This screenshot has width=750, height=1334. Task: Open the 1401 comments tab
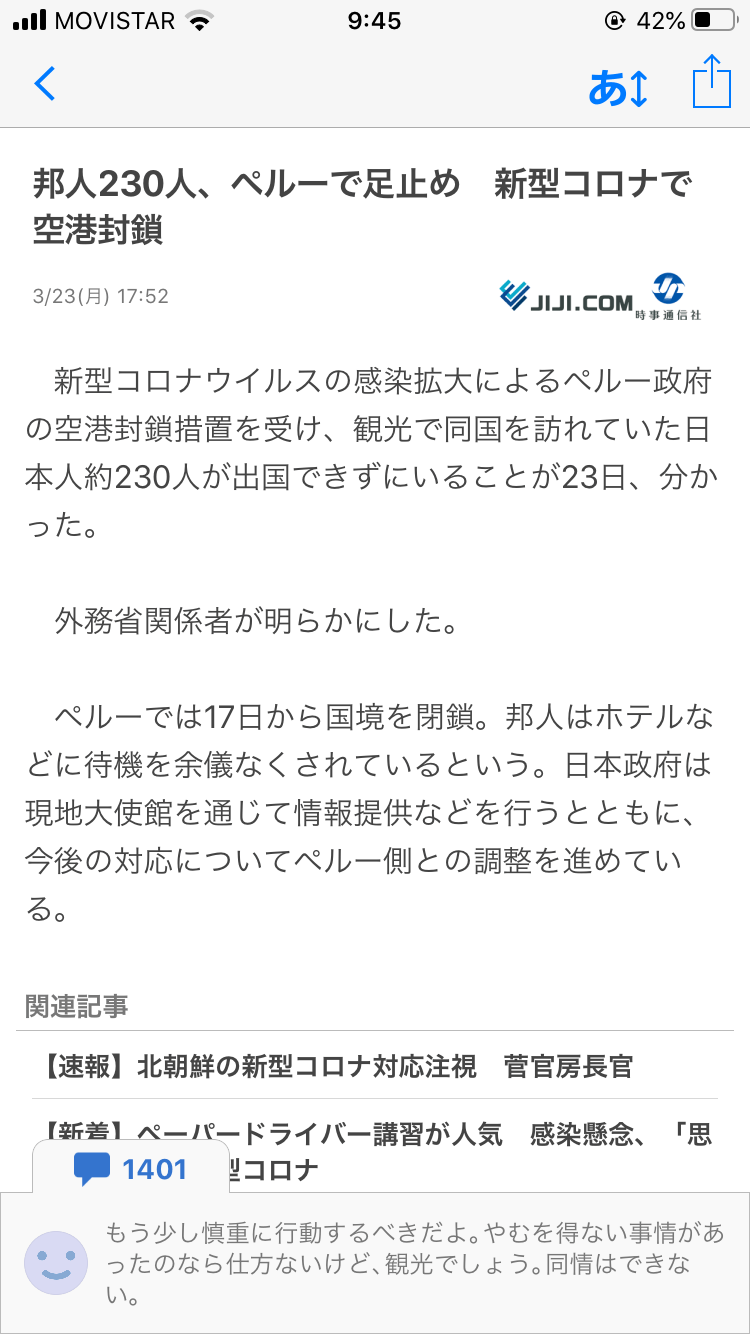[131, 1168]
